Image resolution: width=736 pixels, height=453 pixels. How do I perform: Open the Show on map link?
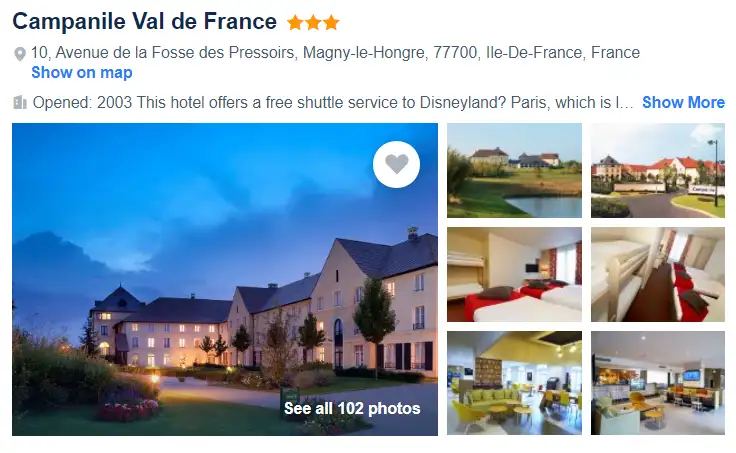coord(81,72)
